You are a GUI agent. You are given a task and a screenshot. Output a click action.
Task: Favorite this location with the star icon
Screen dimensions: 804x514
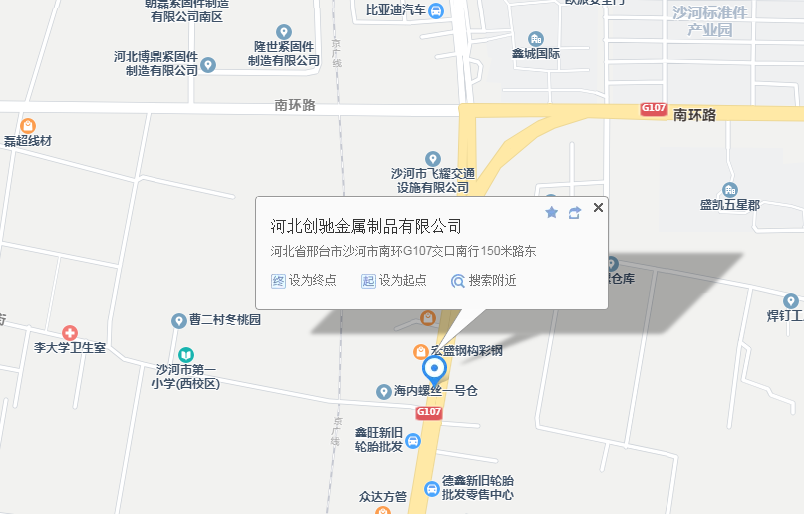point(551,212)
